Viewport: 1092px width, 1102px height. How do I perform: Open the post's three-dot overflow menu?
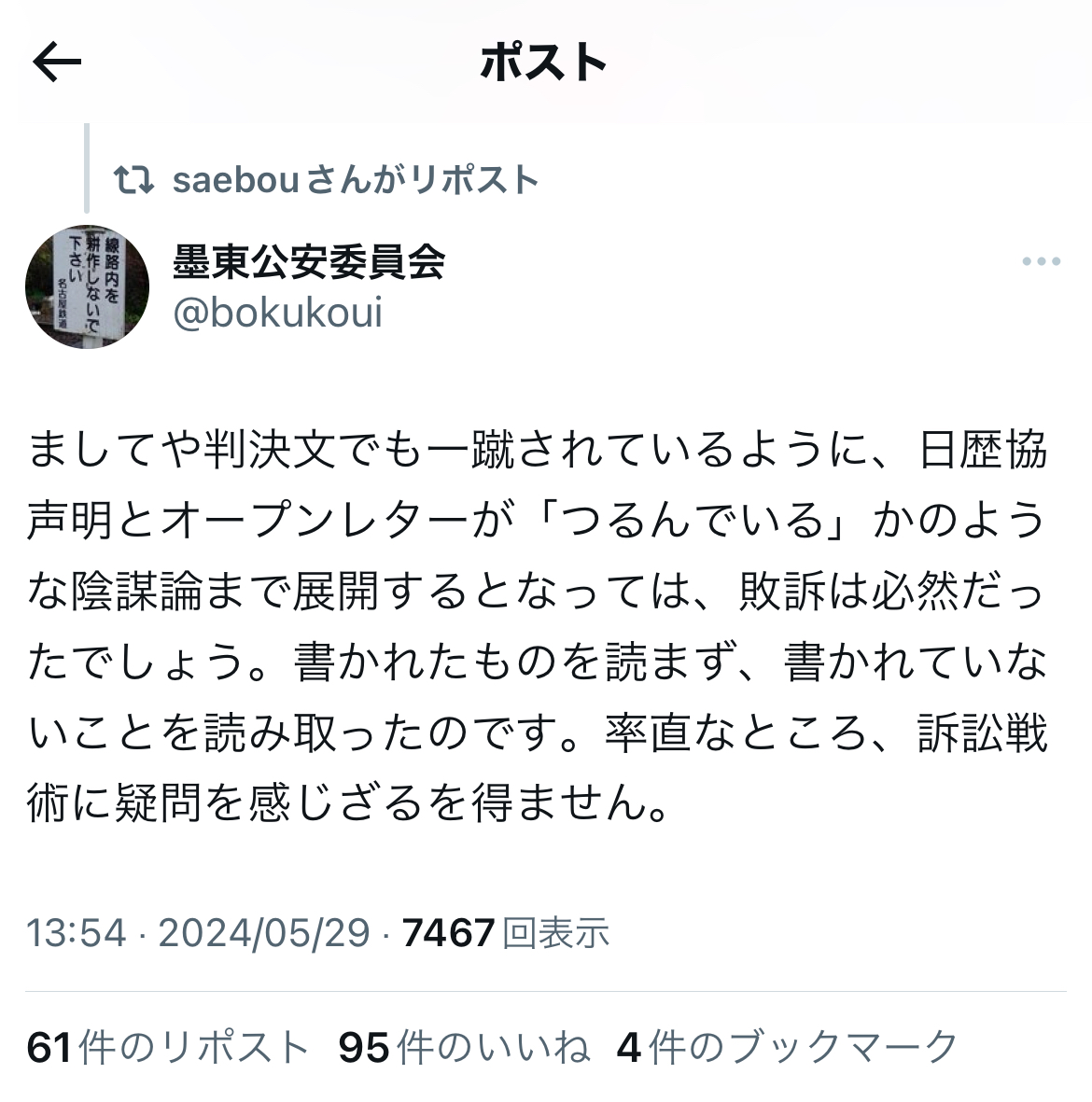[x=1041, y=262]
